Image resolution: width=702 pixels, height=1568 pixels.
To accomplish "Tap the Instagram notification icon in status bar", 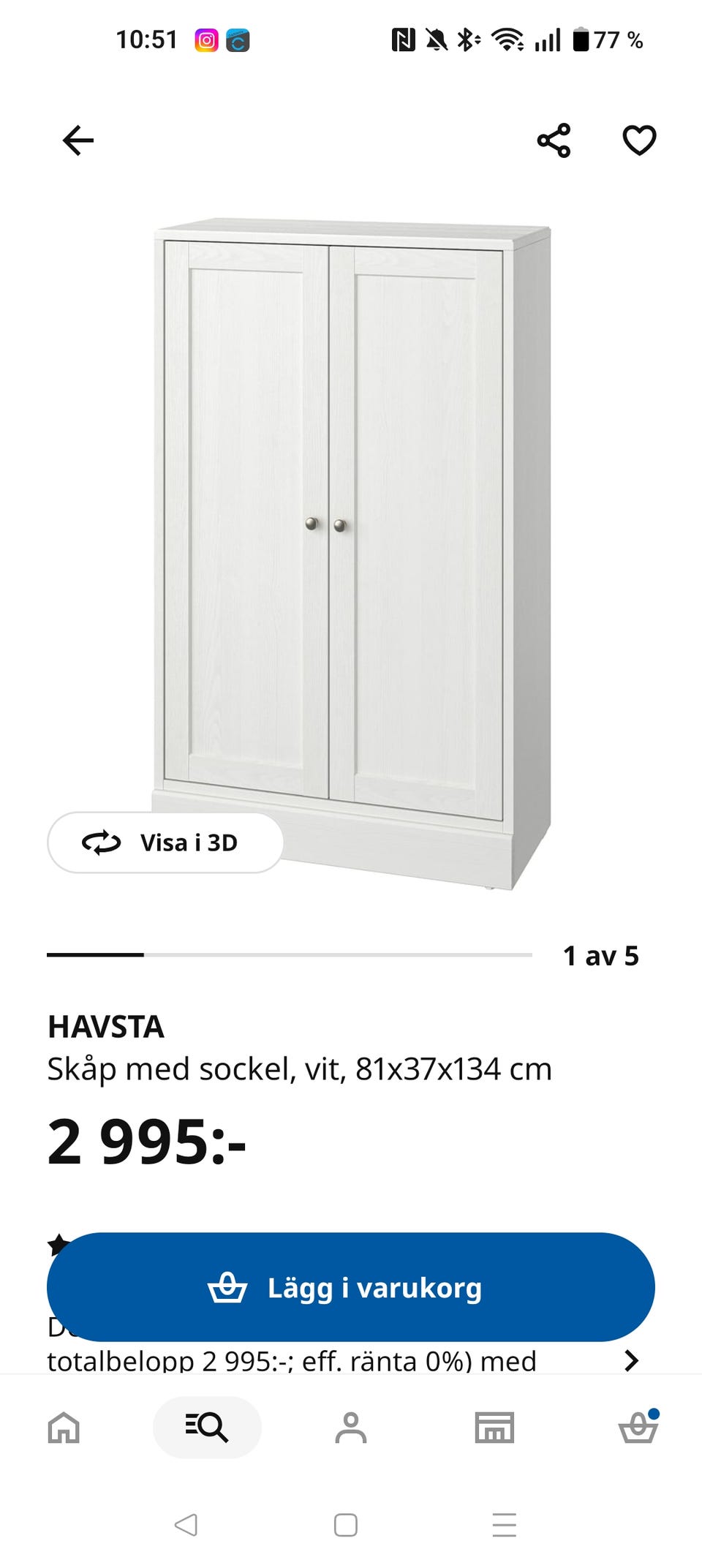I will click(x=207, y=39).
